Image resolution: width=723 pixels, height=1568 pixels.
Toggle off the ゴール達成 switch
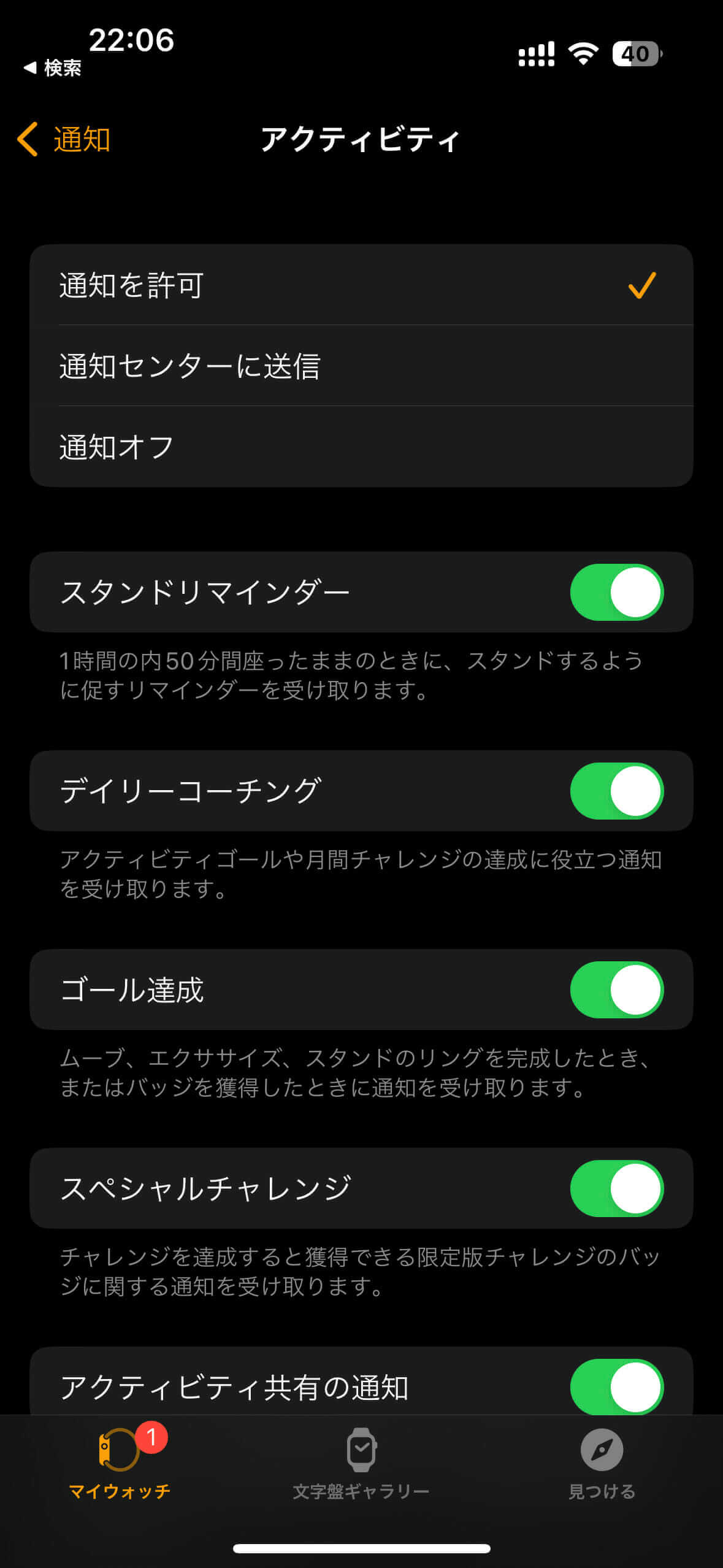[x=616, y=989]
